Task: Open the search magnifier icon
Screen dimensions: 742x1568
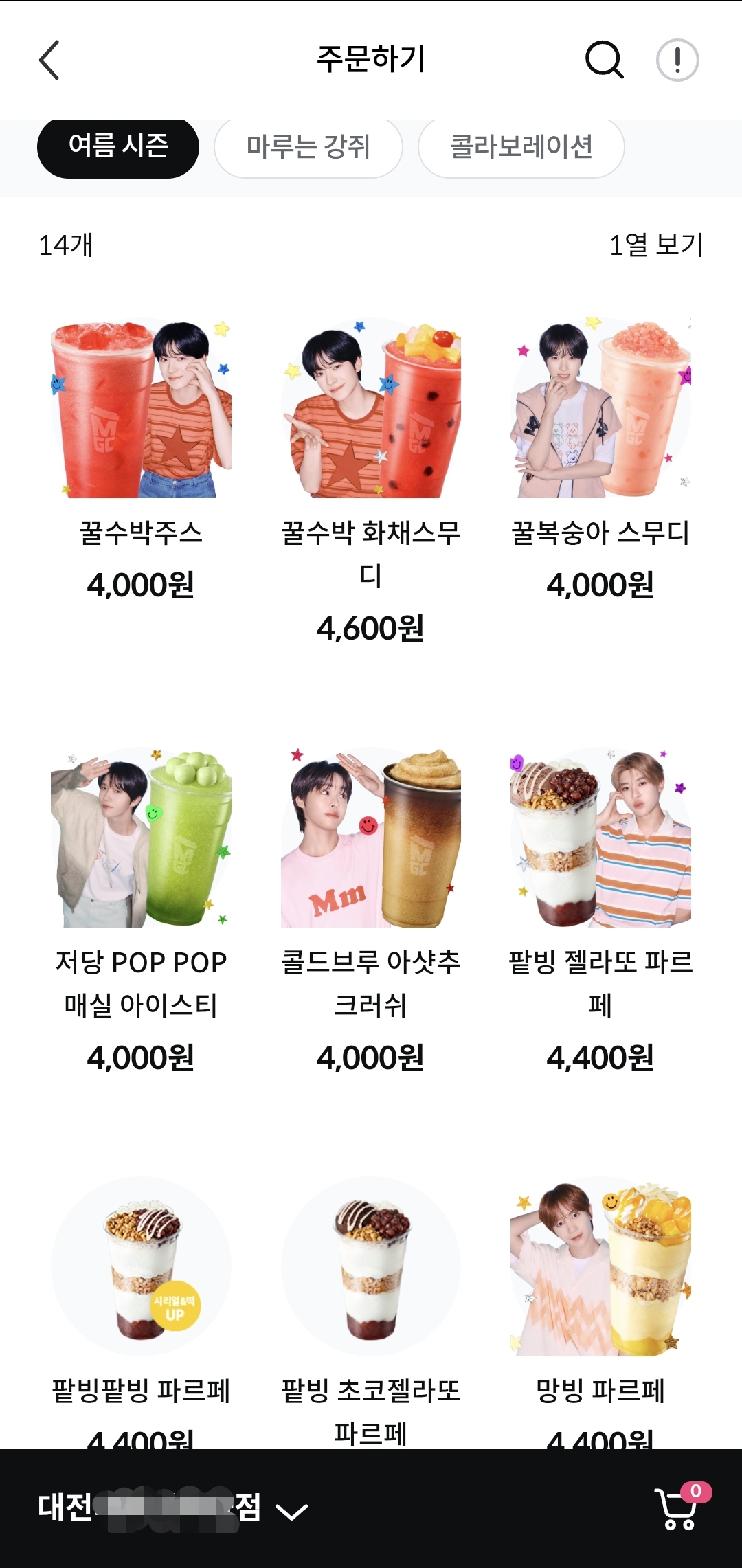Action: [604, 60]
